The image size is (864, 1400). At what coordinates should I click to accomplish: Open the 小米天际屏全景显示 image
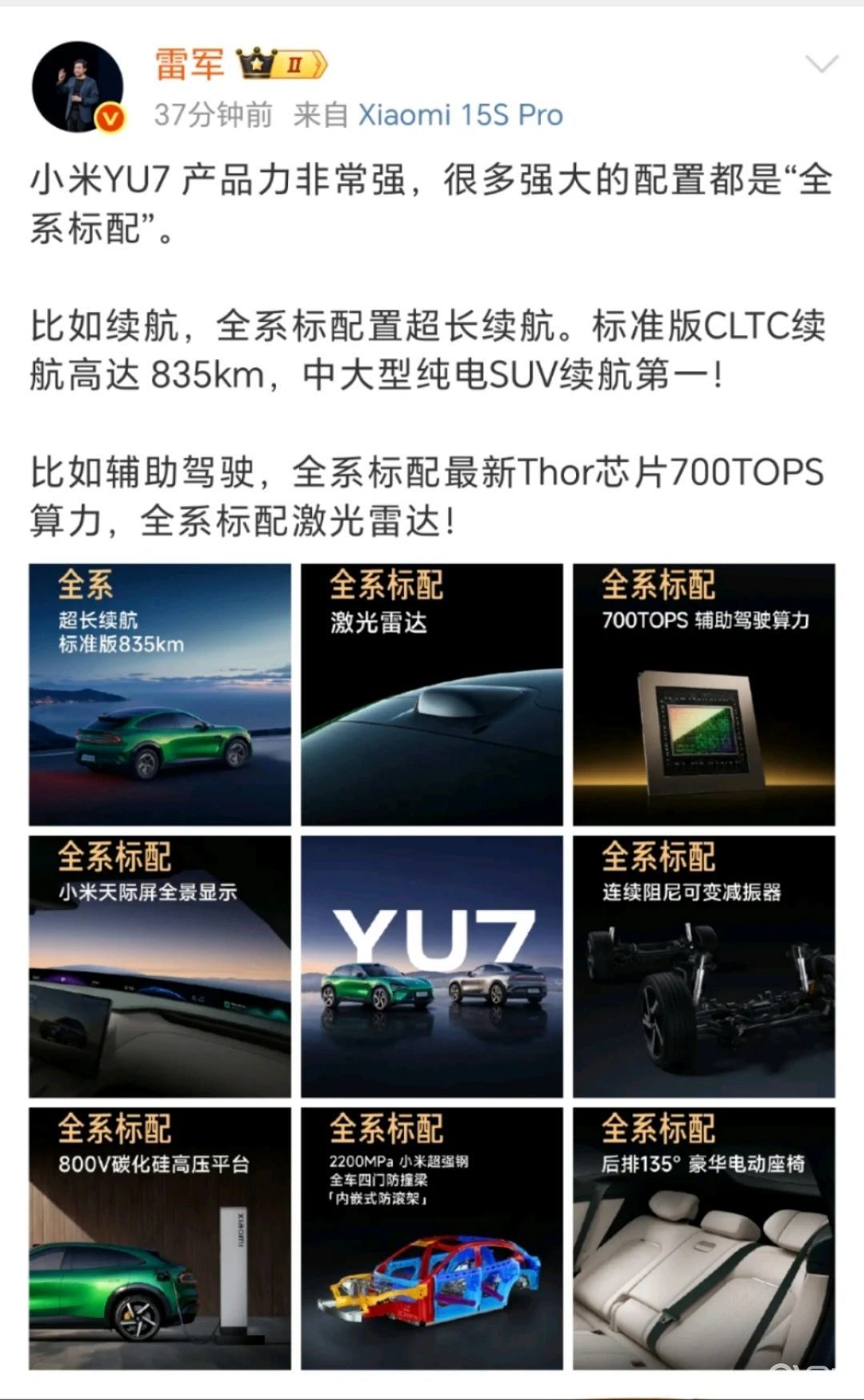point(160,967)
